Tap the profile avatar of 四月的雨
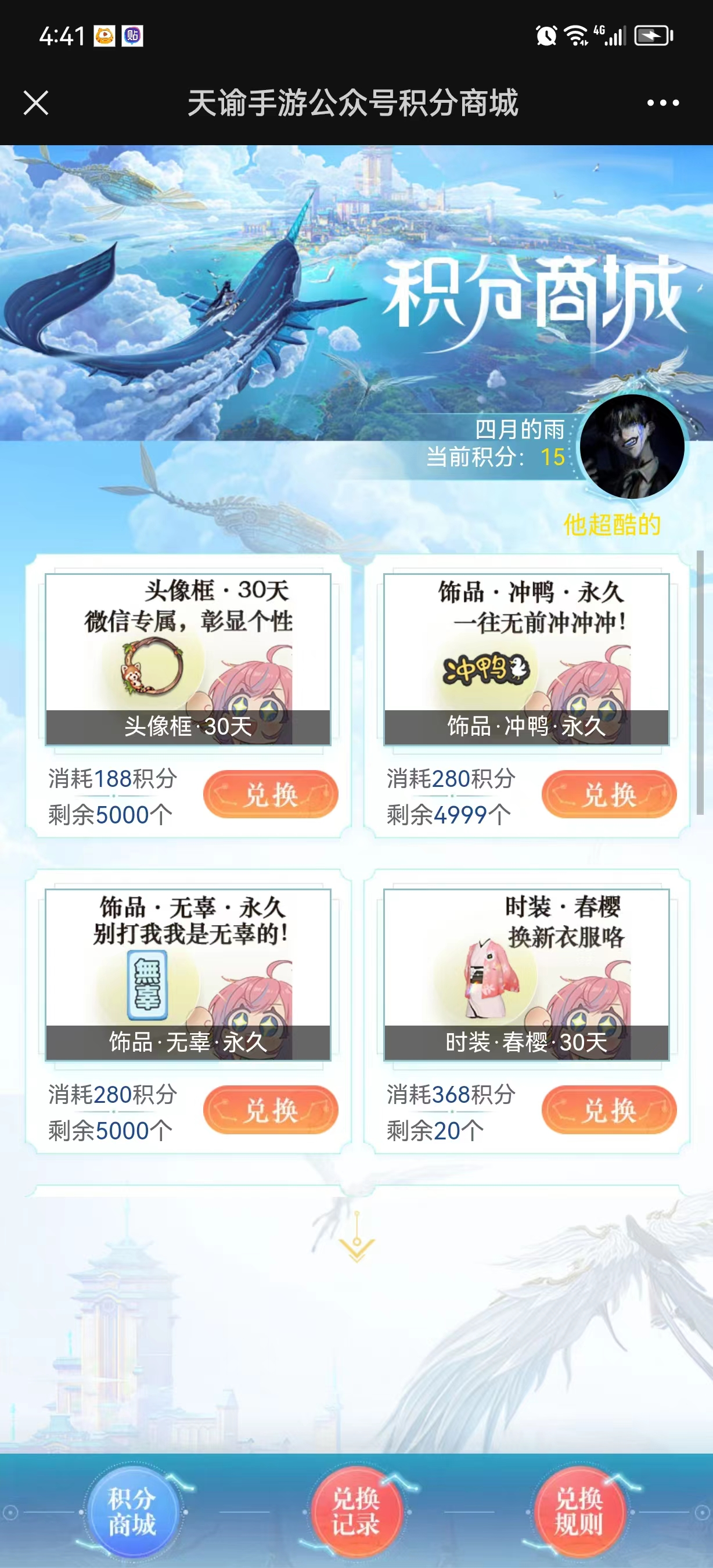This screenshot has width=713, height=1568. coord(632,447)
